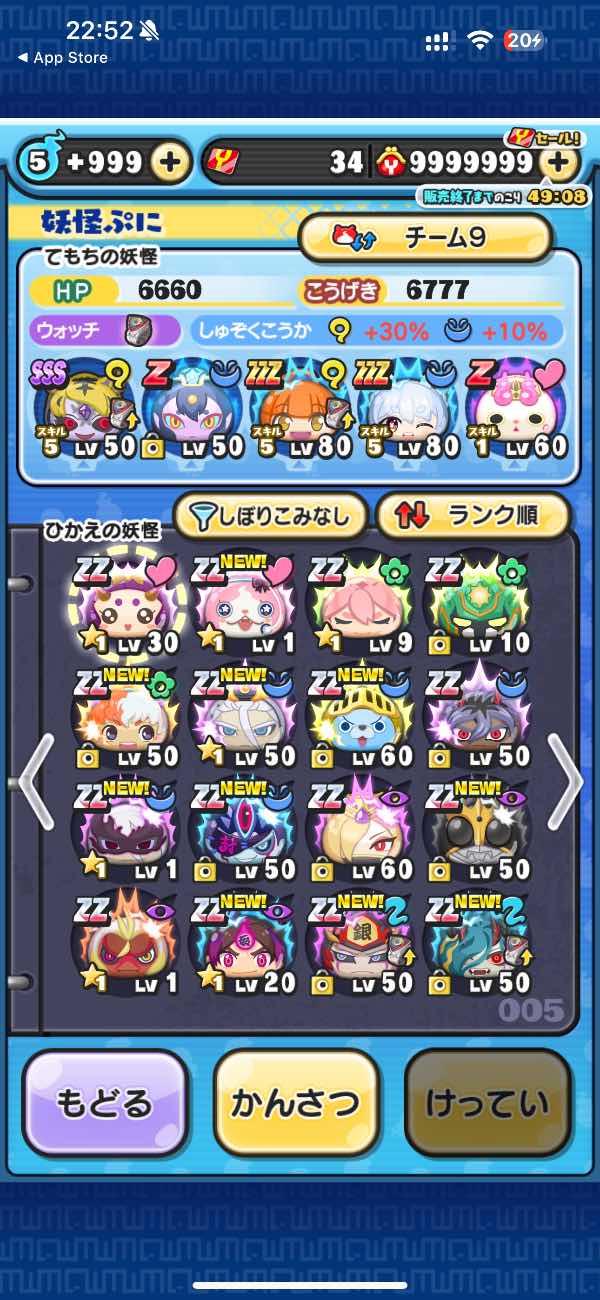Change sort order via ランク順
The width and height of the screenshot is (600, 1300).
point(472,517)
